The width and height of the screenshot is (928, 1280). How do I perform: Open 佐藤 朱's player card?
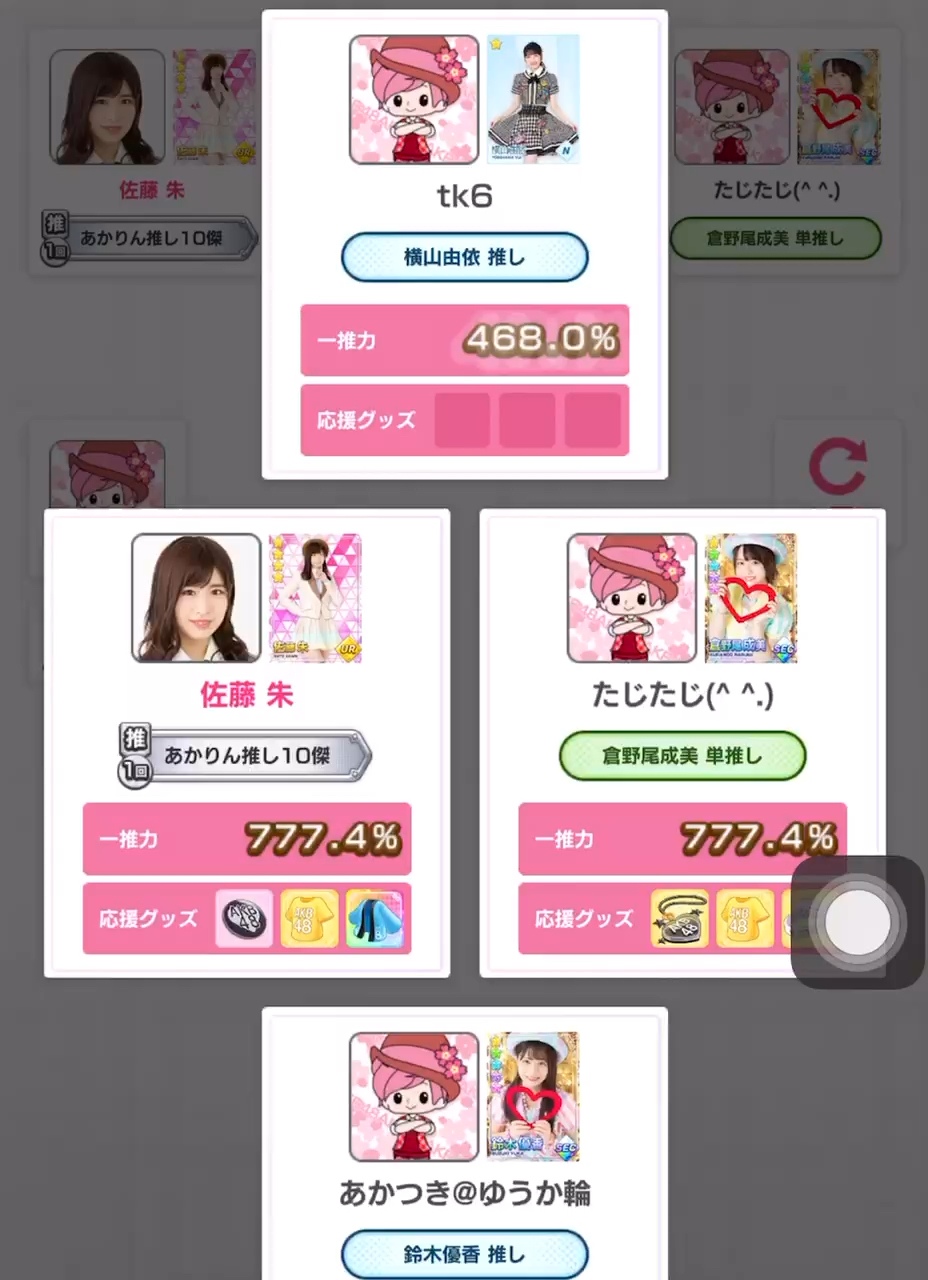pyautogui.click(x=247, y=694)
